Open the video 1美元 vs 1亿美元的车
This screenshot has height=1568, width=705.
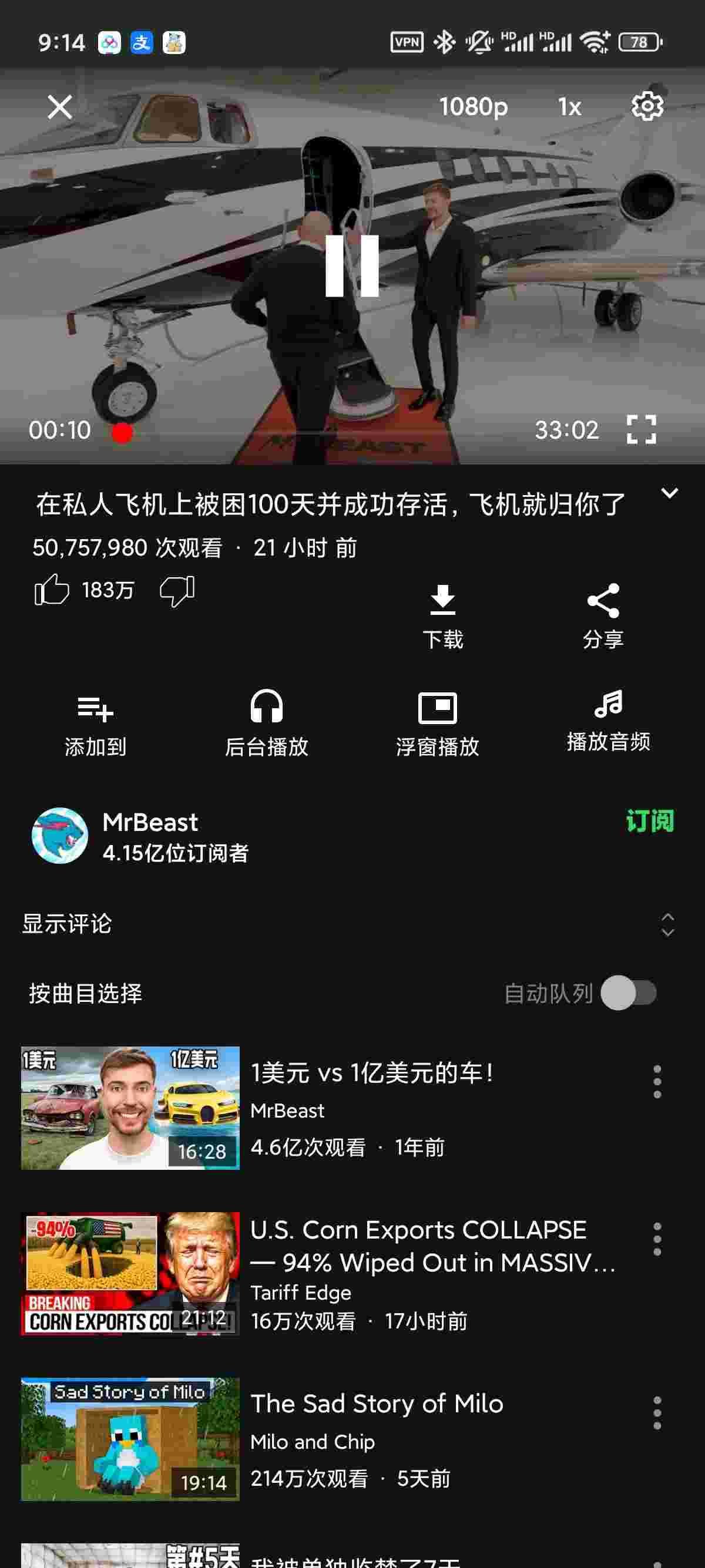pos(372,1074)
